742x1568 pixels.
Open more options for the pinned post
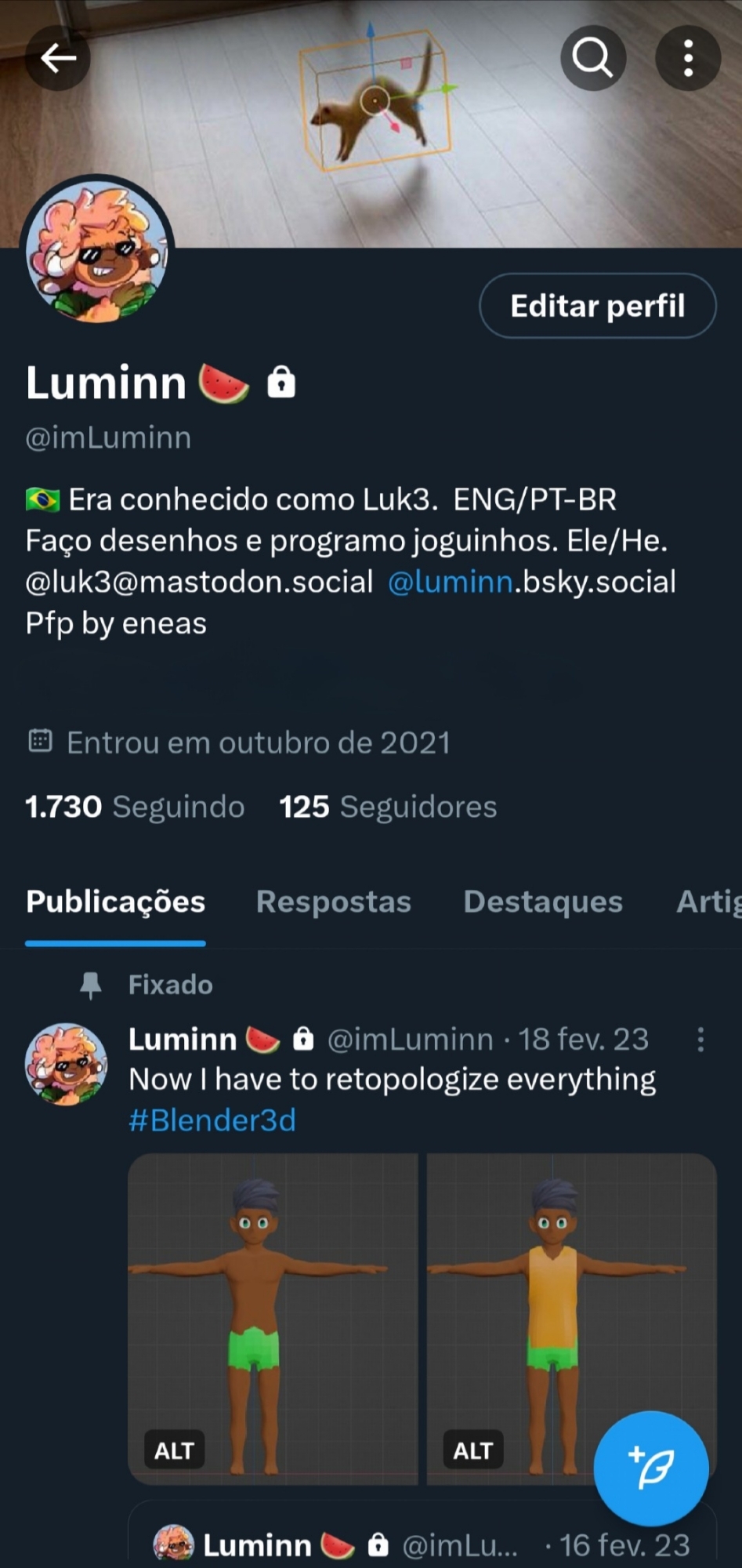(x=700, y=1040)
